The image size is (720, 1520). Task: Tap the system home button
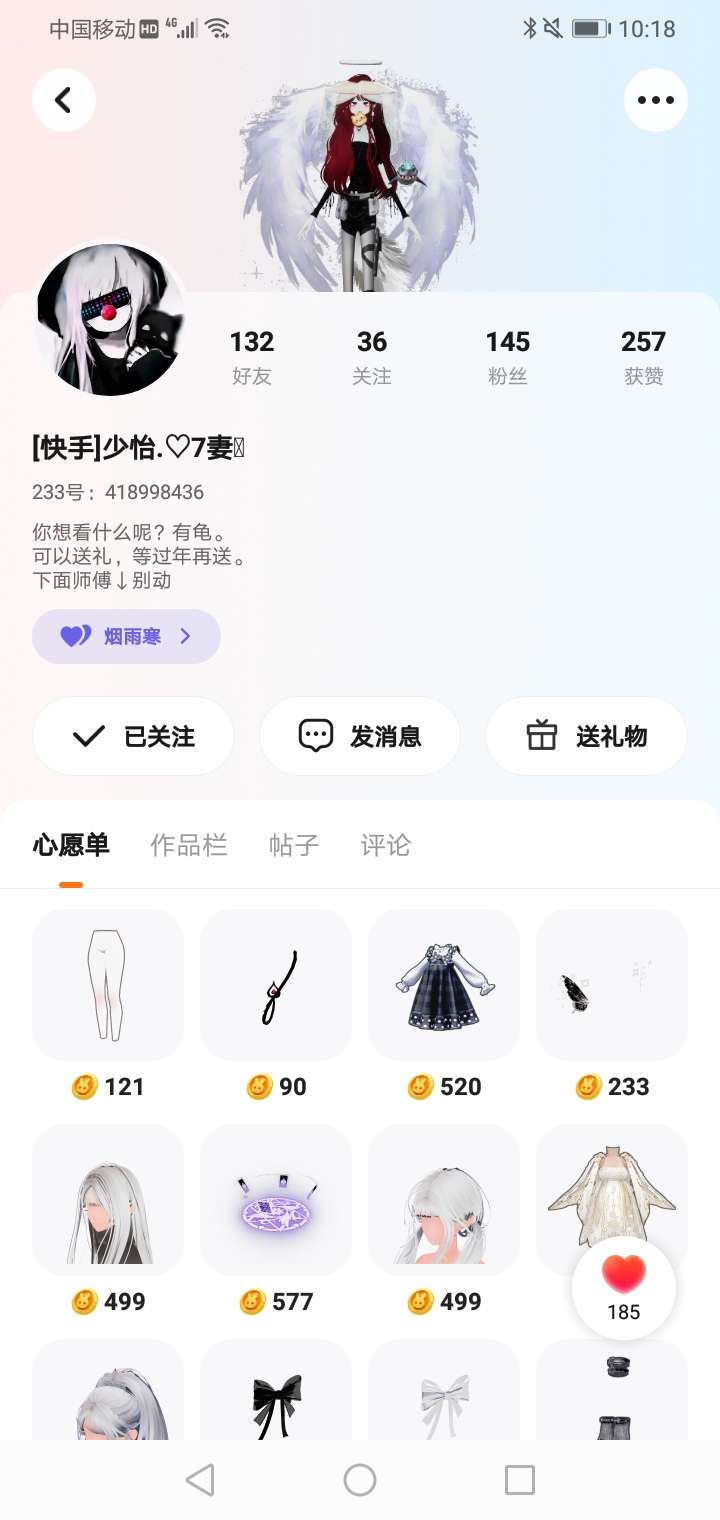[x=360, y=1480]
